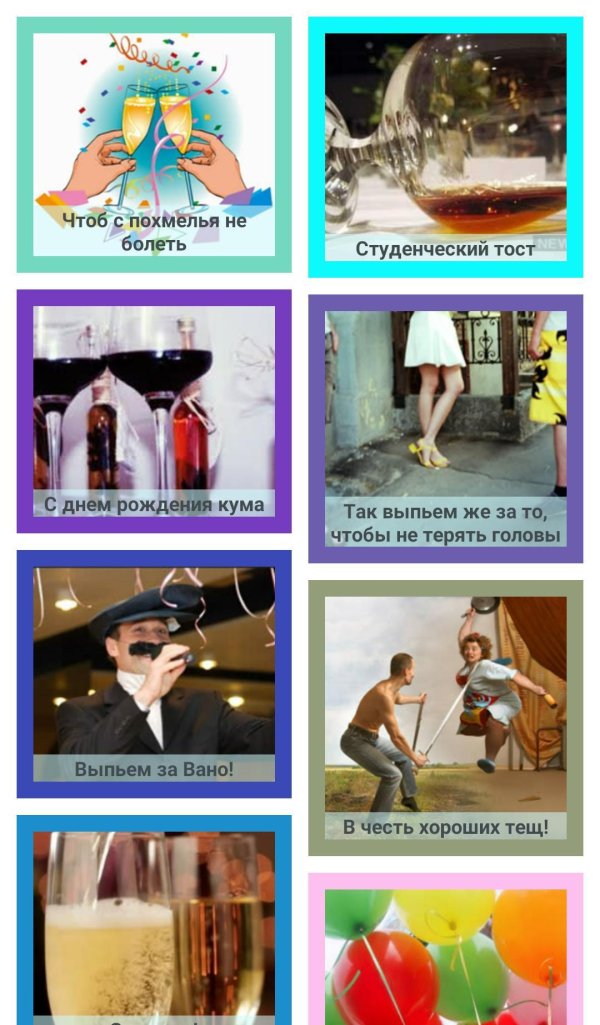View 'Так выпьем же за то, чтобы не терять головы'
This screenshot has width=600, height=1025.
(x=445, y=429)
